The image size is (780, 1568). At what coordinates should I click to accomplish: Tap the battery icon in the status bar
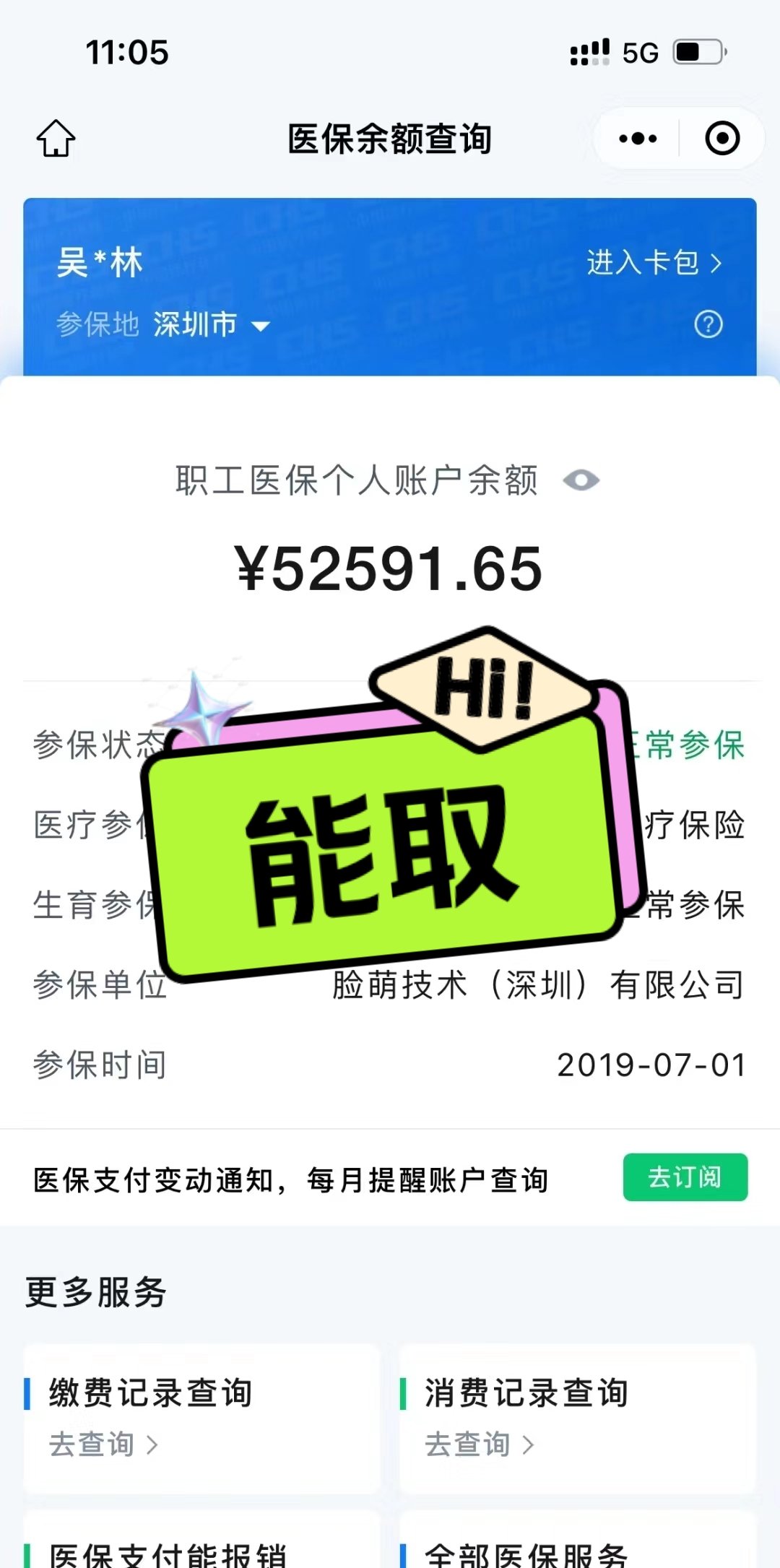pos(698,51)
